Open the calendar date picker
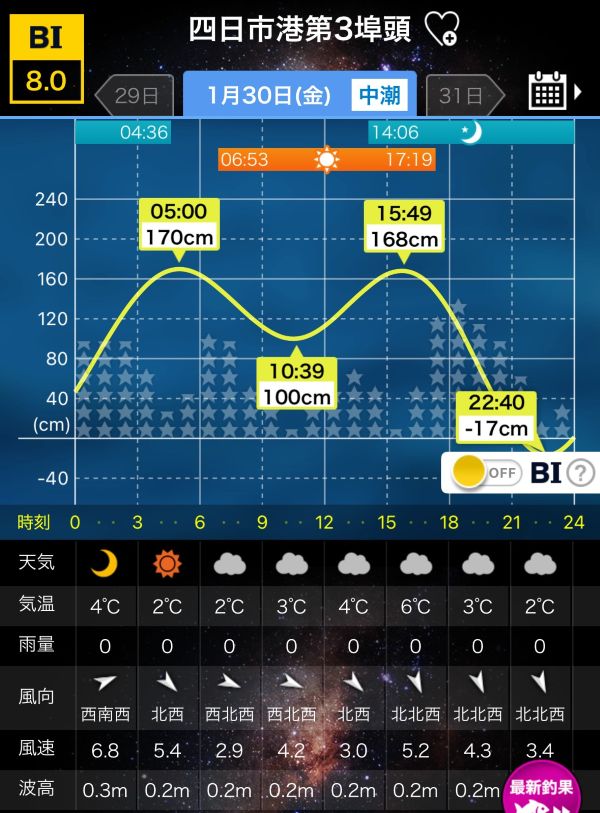 point(549,92)
